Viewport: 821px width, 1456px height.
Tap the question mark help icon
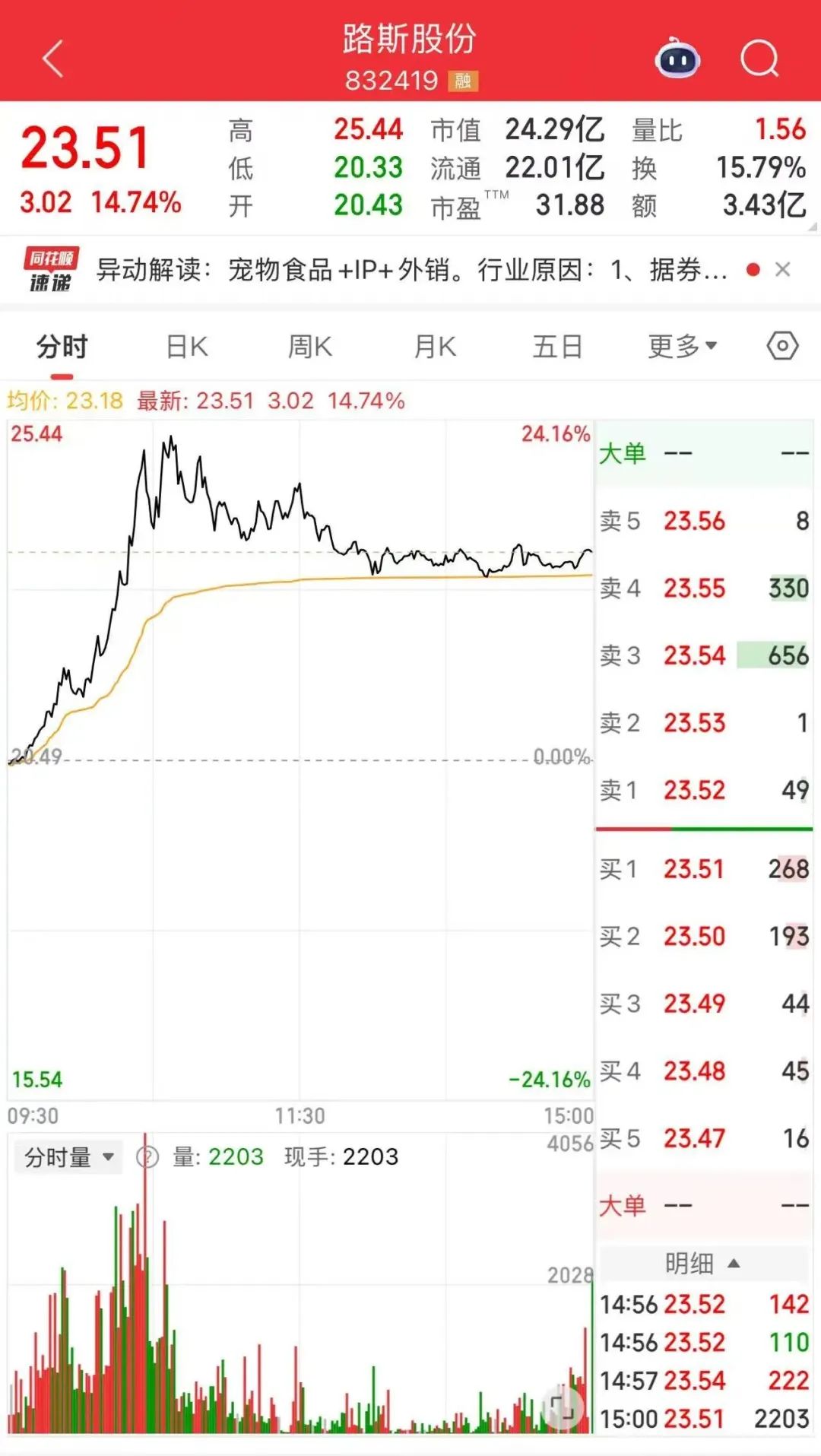[147, 1157]
